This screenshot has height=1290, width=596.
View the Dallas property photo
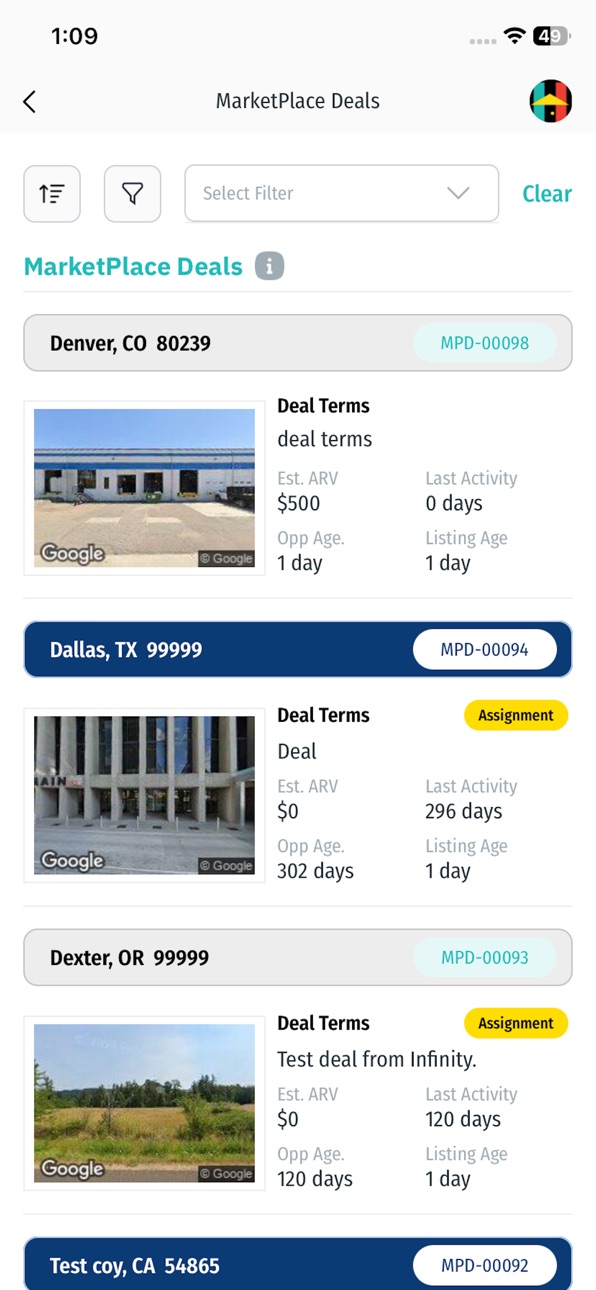[x=144, y=796]
